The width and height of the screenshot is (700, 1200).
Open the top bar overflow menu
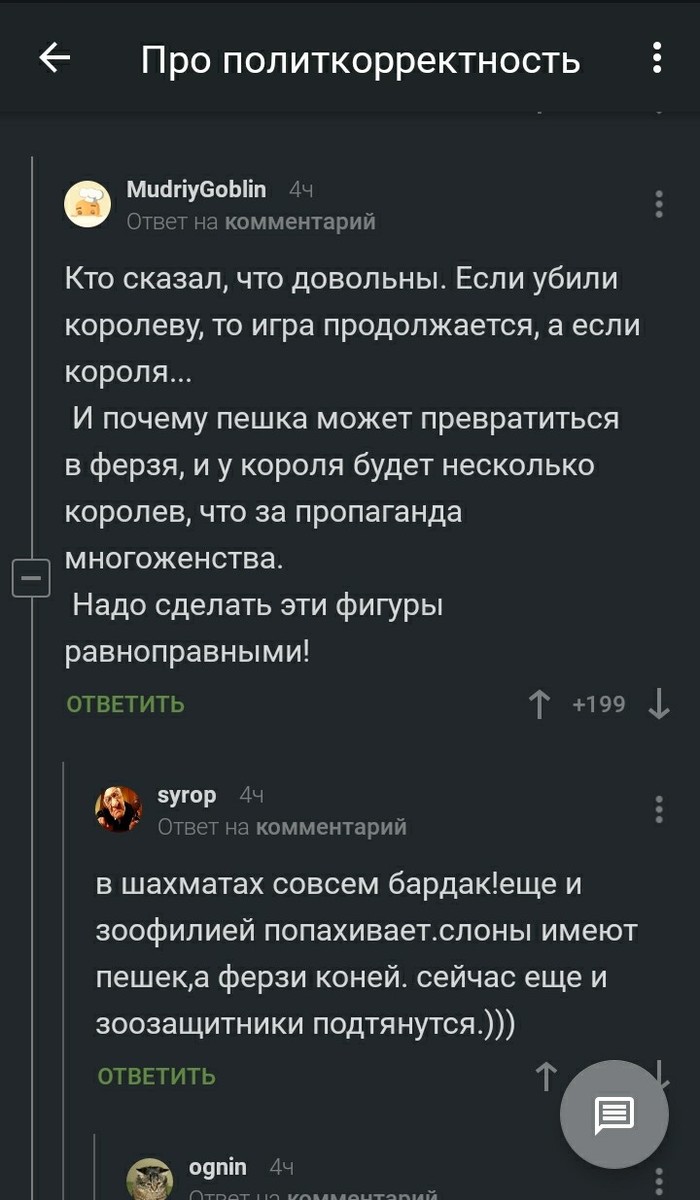[657, 59]
